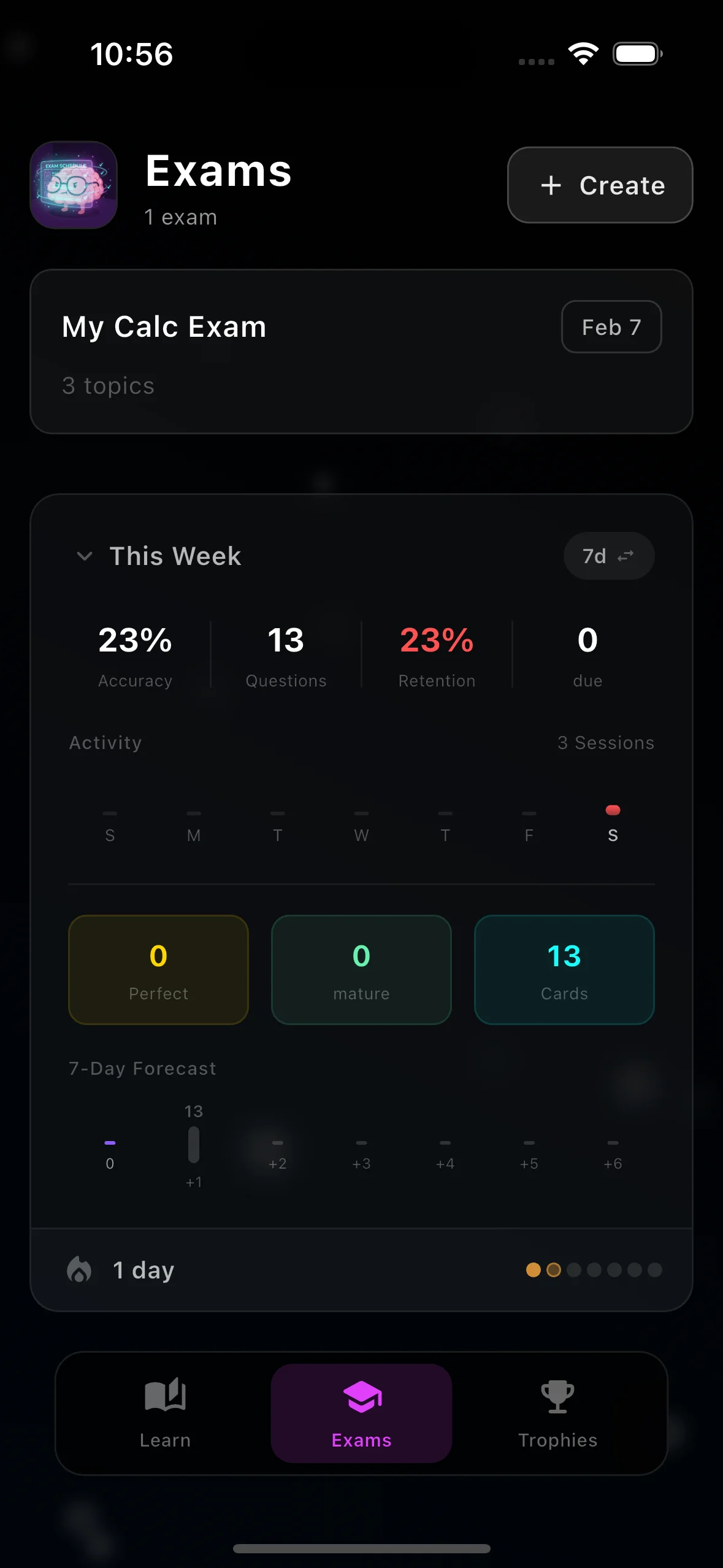This screenshot has width=723, height=1568.
Task: Select the Exams tab
Action: click(361, 1413)
